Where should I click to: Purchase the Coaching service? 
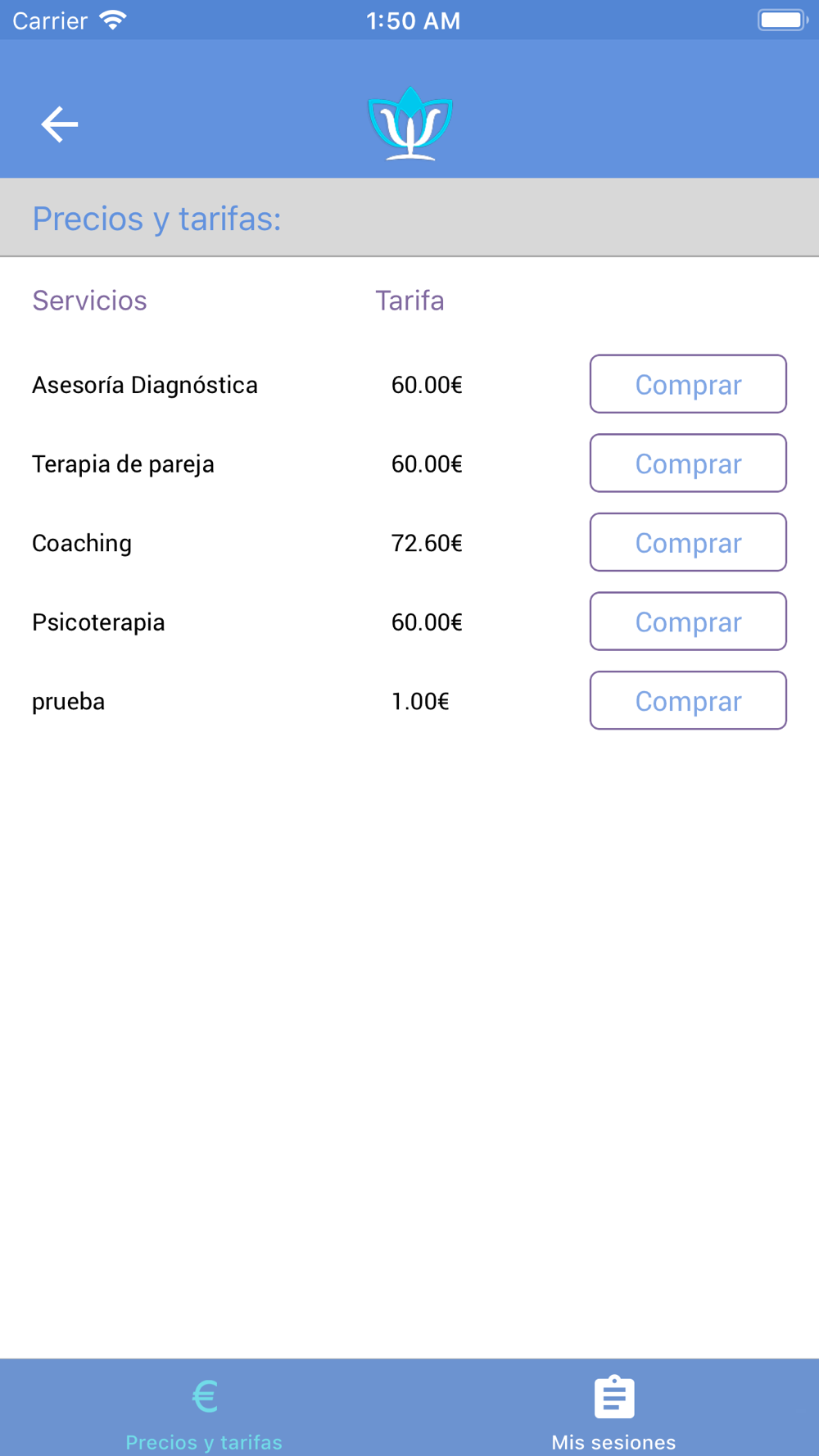pyautogui.click(x=688, y=542)
